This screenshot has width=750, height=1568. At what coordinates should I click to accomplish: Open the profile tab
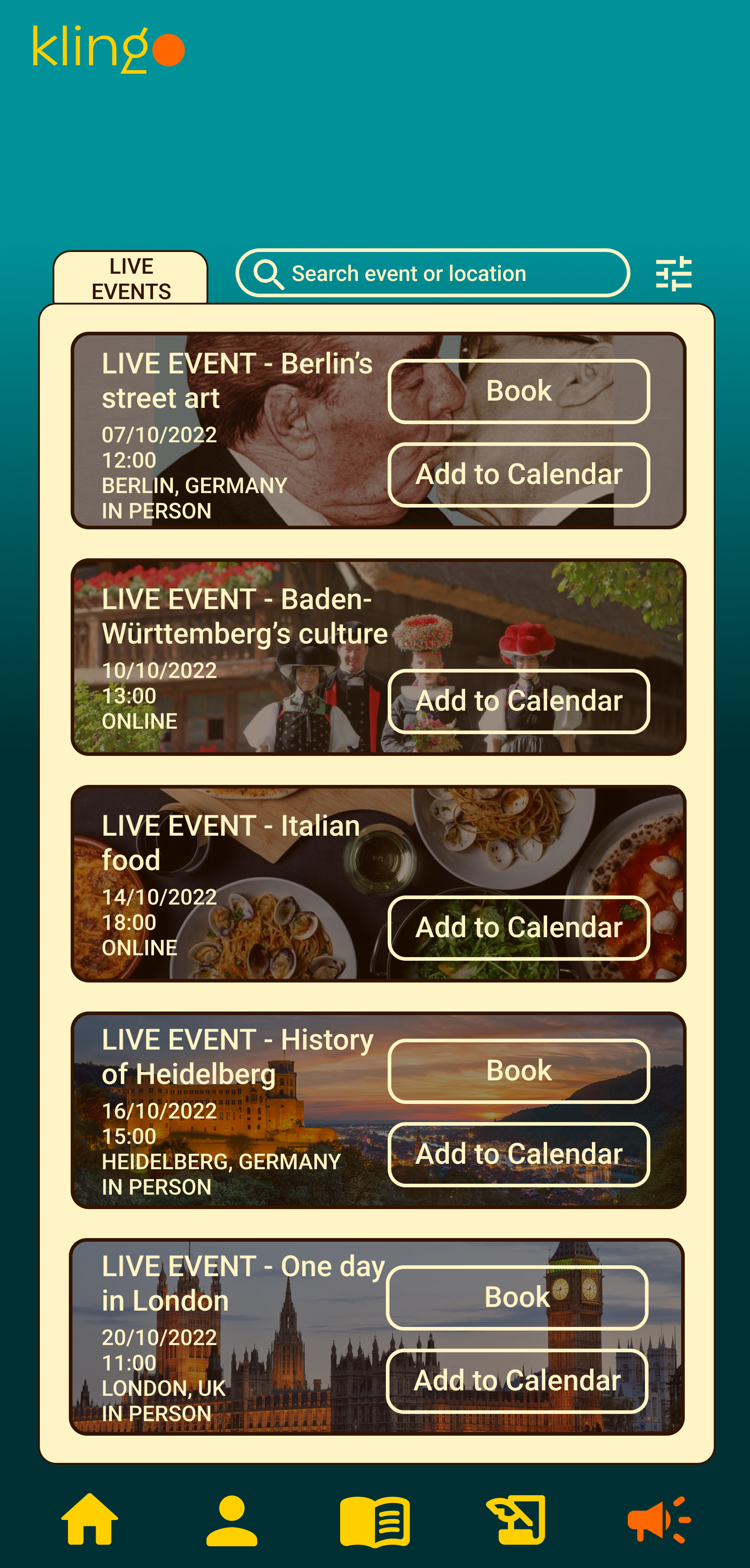pos(232,1520)
